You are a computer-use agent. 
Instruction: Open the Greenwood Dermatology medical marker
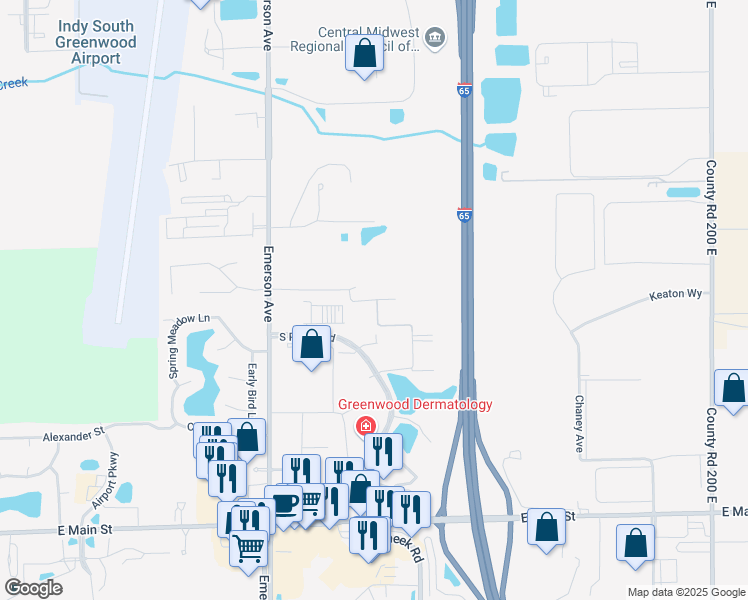click(x=366, y=427)
